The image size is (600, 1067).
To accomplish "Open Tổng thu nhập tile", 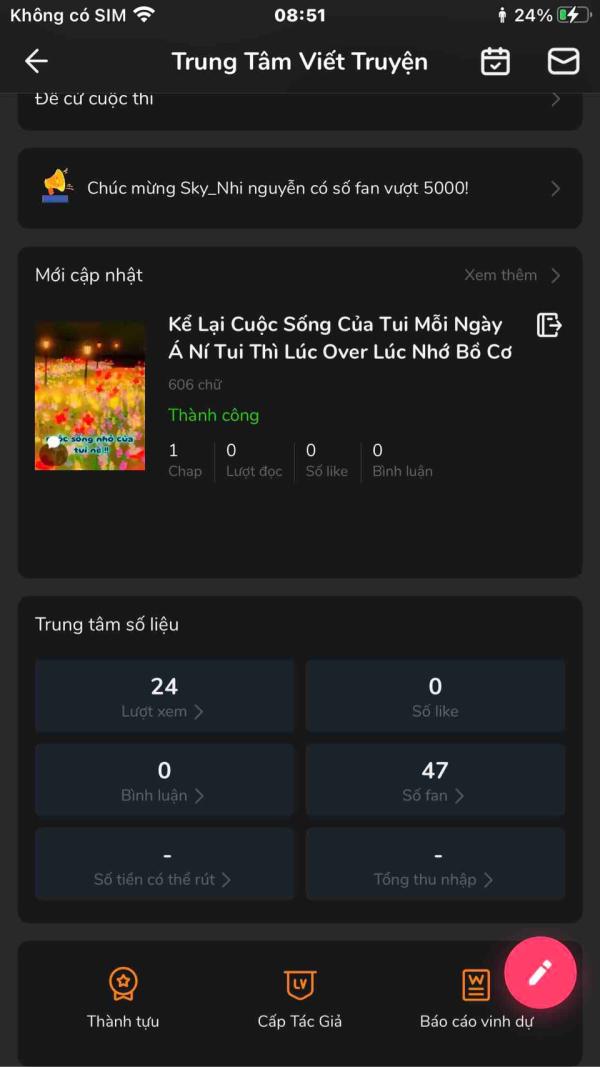I will click(435, 864).
